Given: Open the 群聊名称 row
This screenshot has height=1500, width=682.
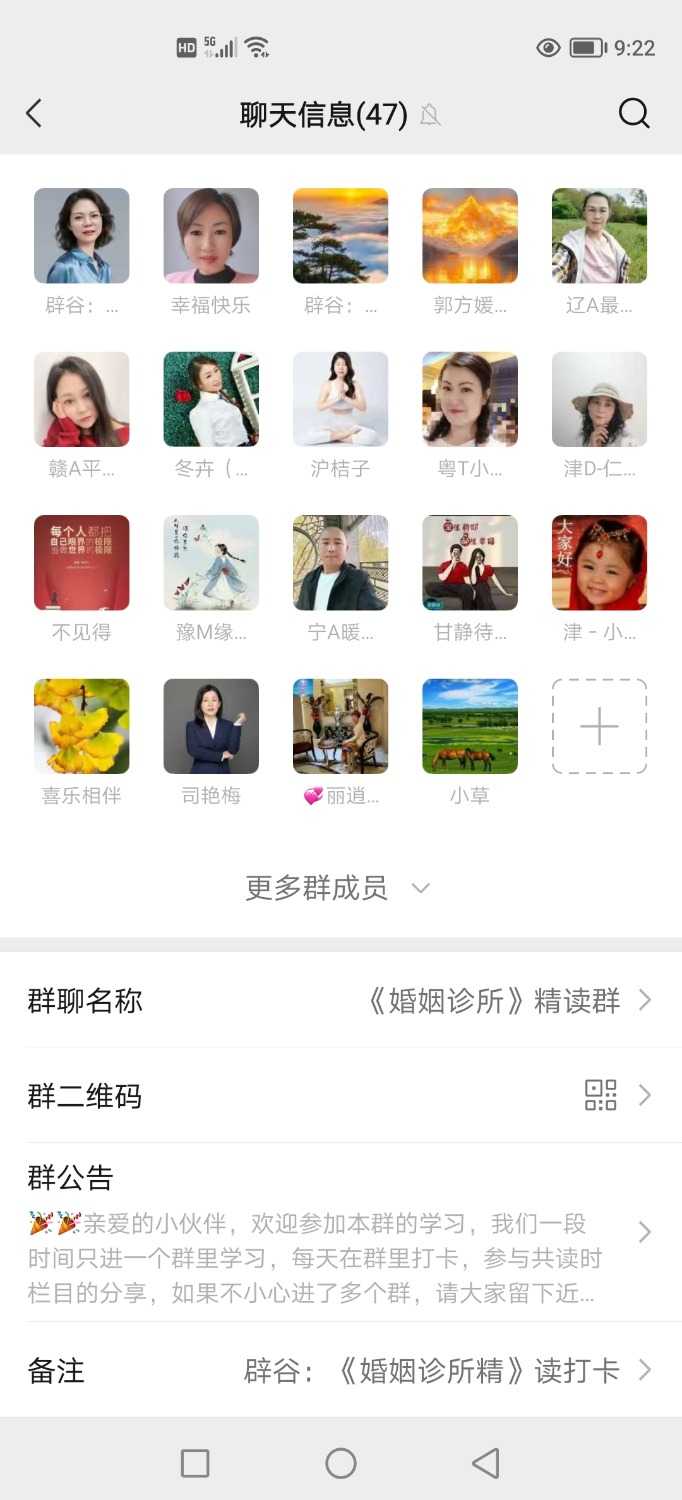Looking at the screenshot, I should click(340, 1000).
